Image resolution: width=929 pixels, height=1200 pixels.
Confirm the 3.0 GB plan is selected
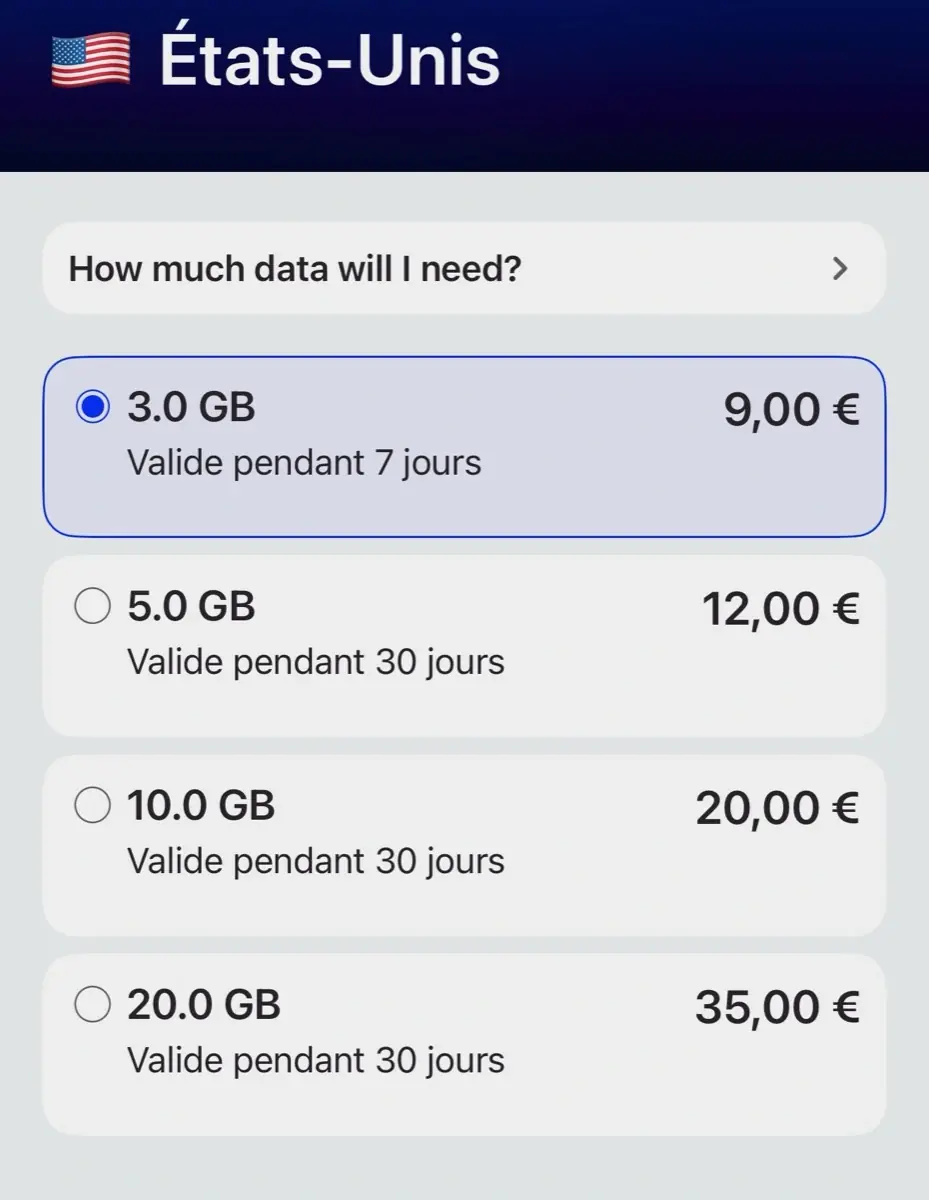click(x=92, y=406)
